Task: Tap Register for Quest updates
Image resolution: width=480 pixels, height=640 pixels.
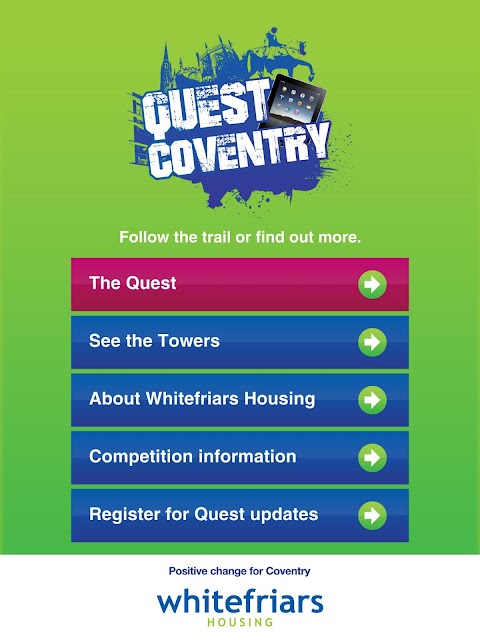Action: pos(240,516)
